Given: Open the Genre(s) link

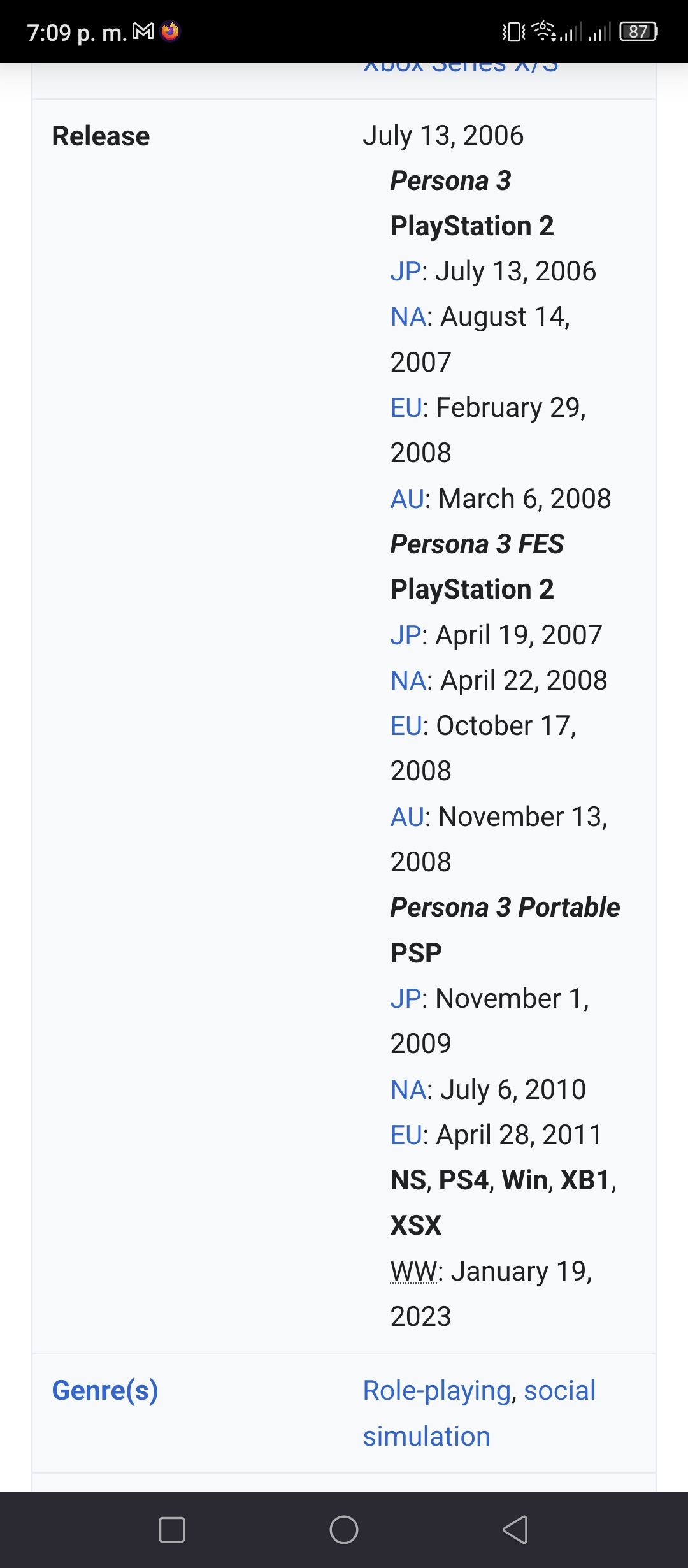Looking at the screenshot, I should click(x=105, y=1391).
